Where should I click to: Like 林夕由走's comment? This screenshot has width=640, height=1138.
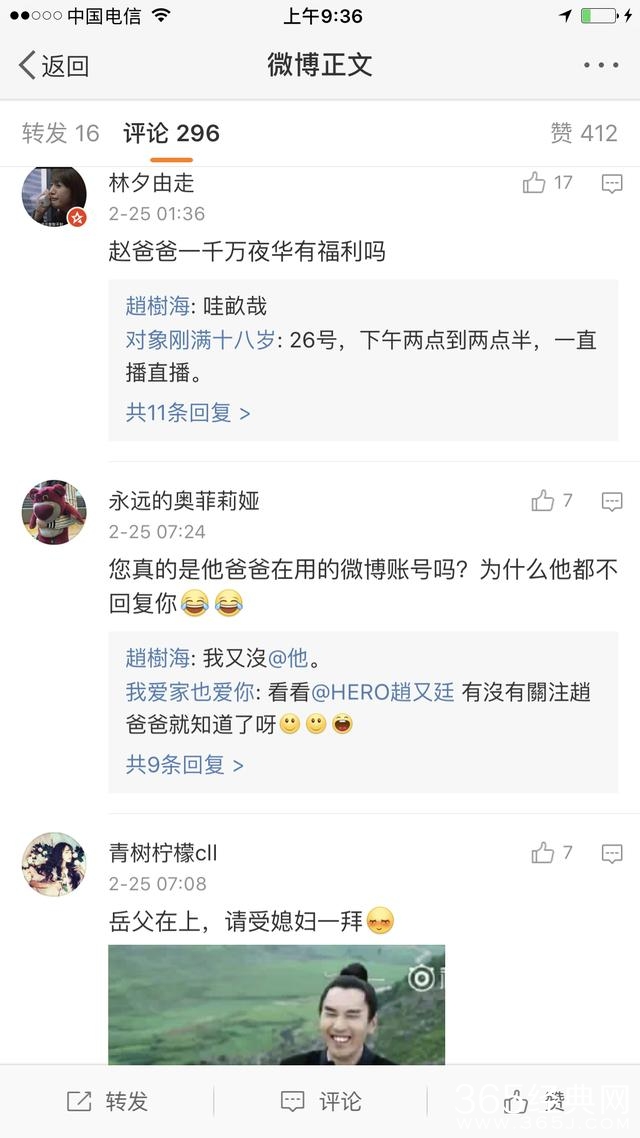point(535,183)
